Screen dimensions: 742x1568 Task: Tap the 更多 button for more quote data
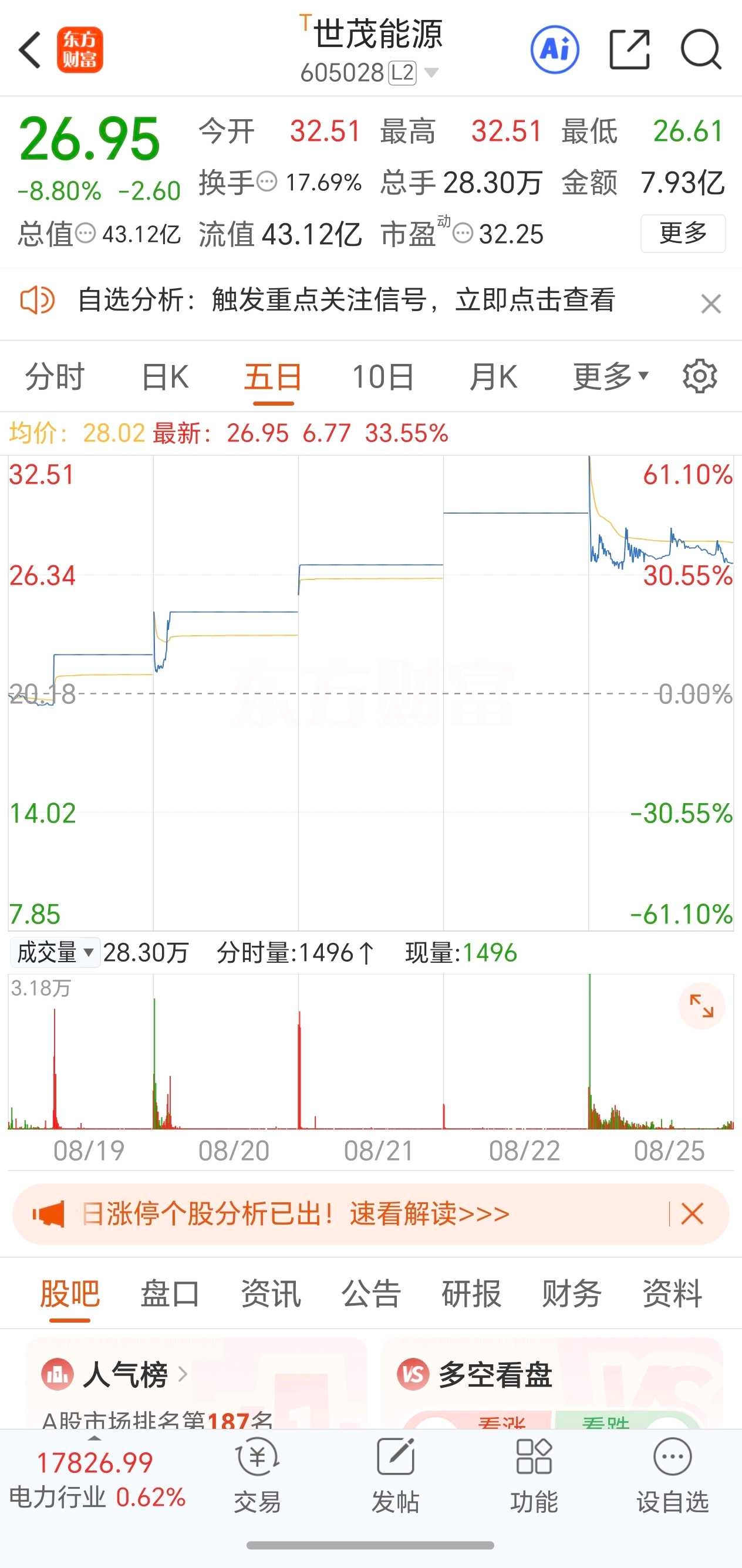coord(682,233)
